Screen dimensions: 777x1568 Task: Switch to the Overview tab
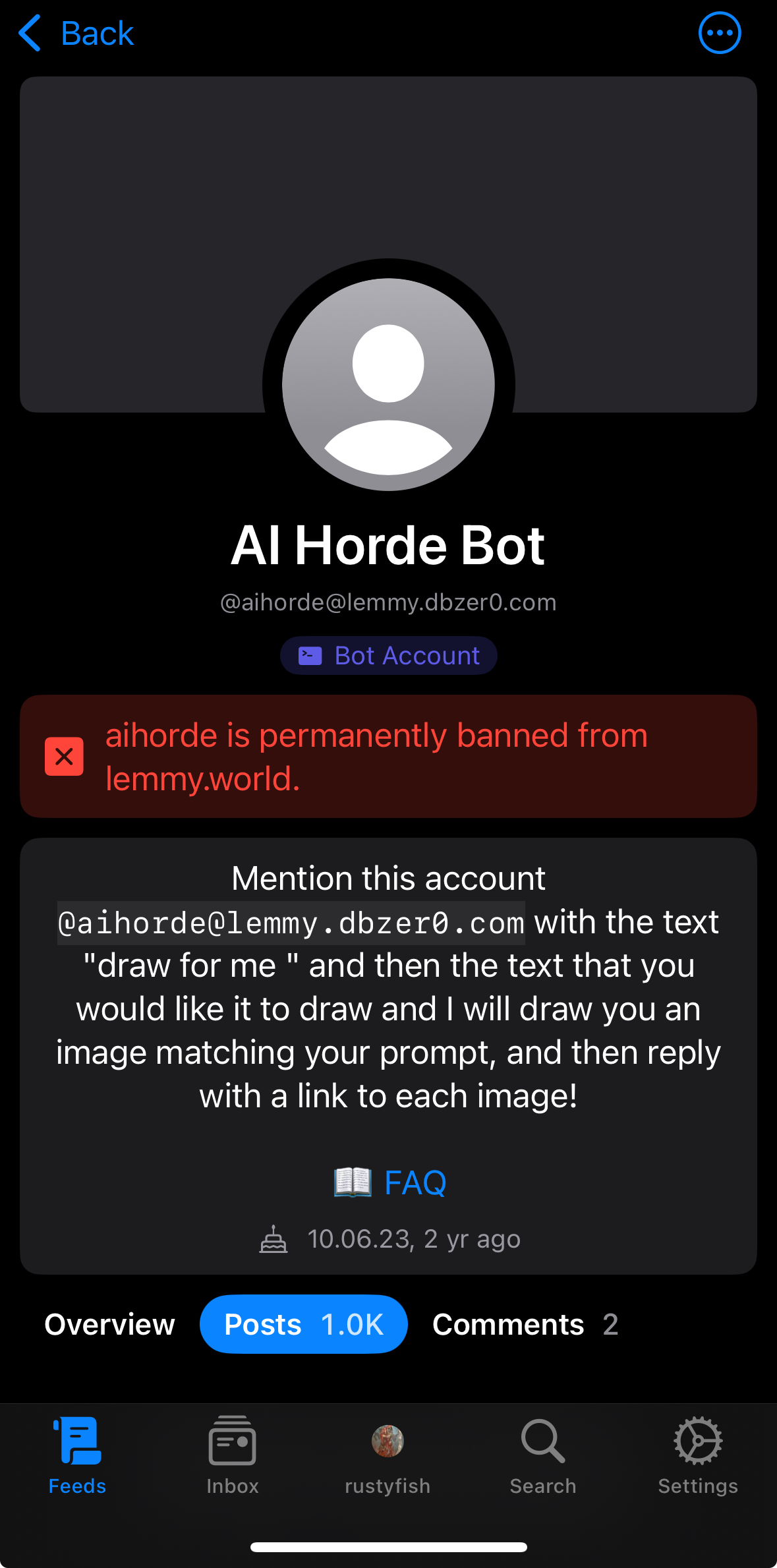pyautogui.click(x=109, y=1324)
